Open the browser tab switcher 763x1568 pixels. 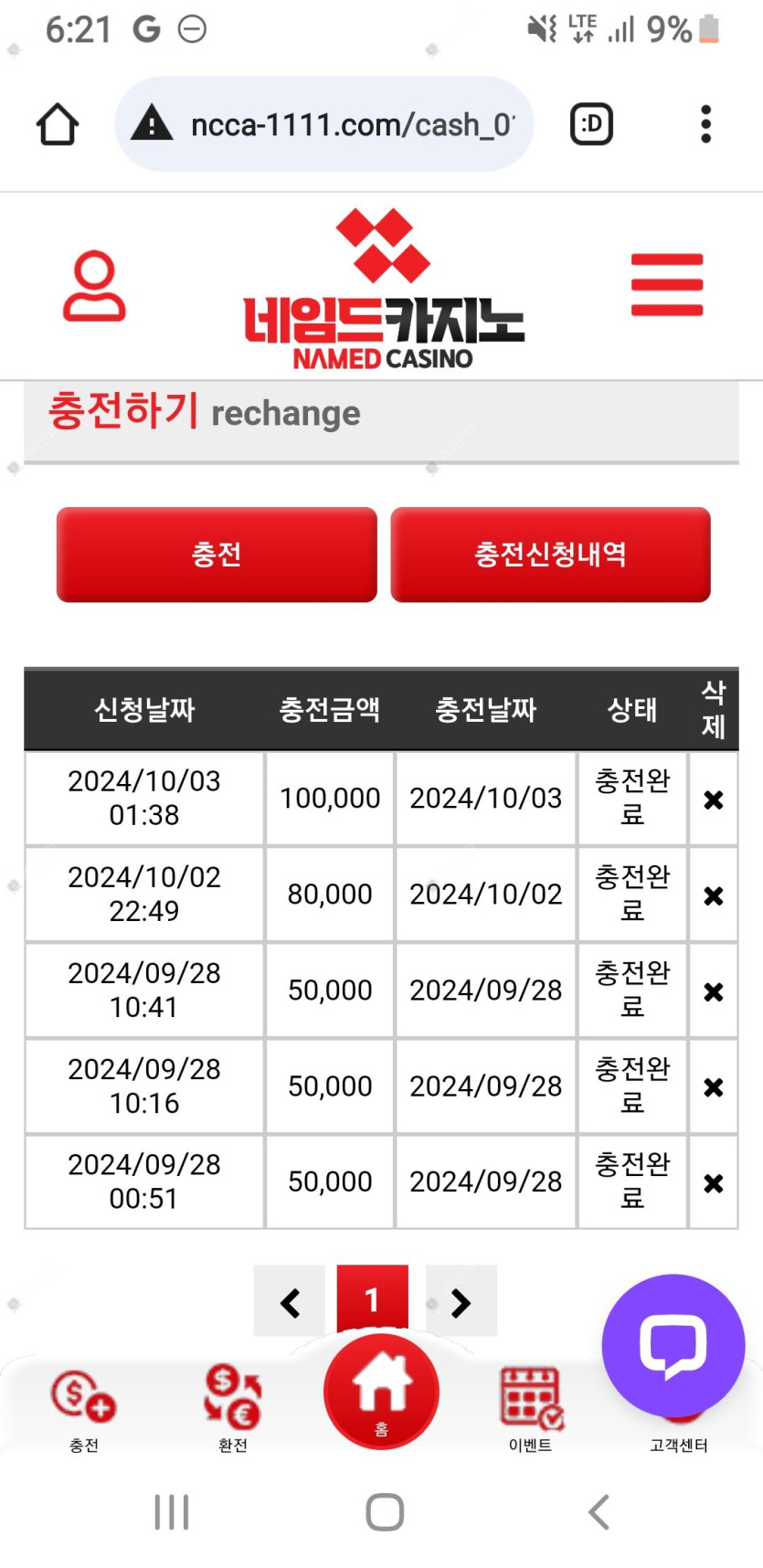click(591, 124)
